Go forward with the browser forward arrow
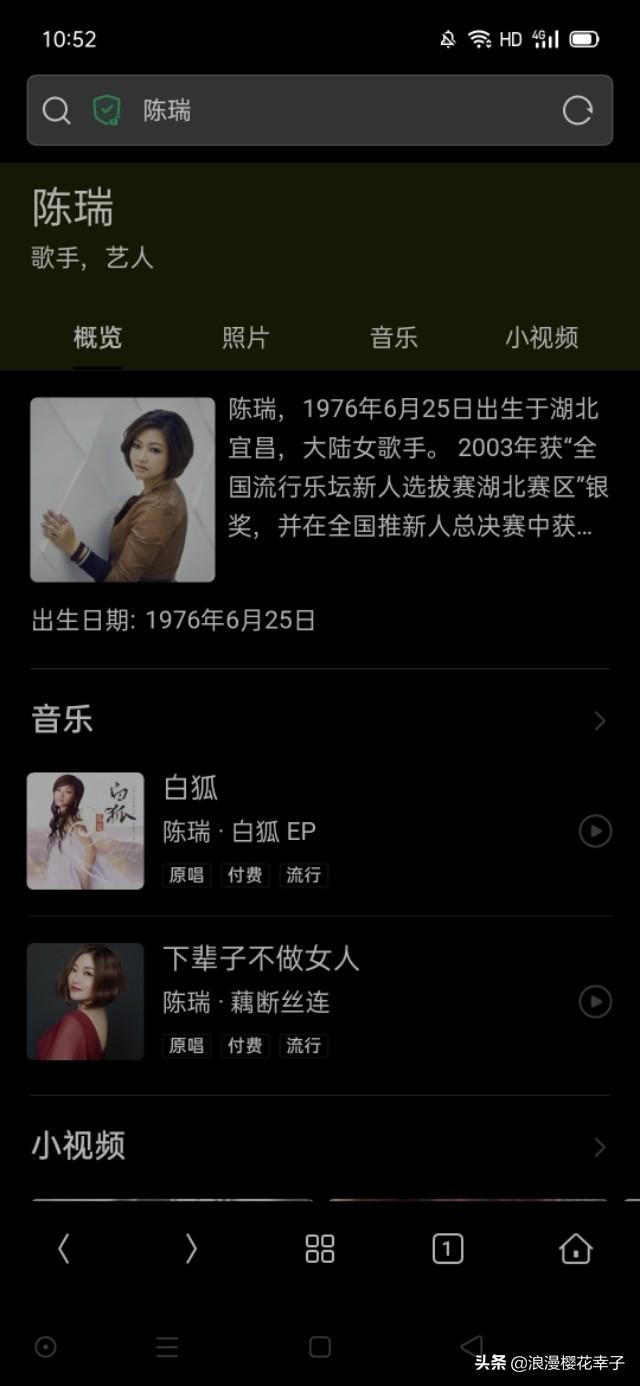The image size is (640, 1386). tap(191, 1248)
